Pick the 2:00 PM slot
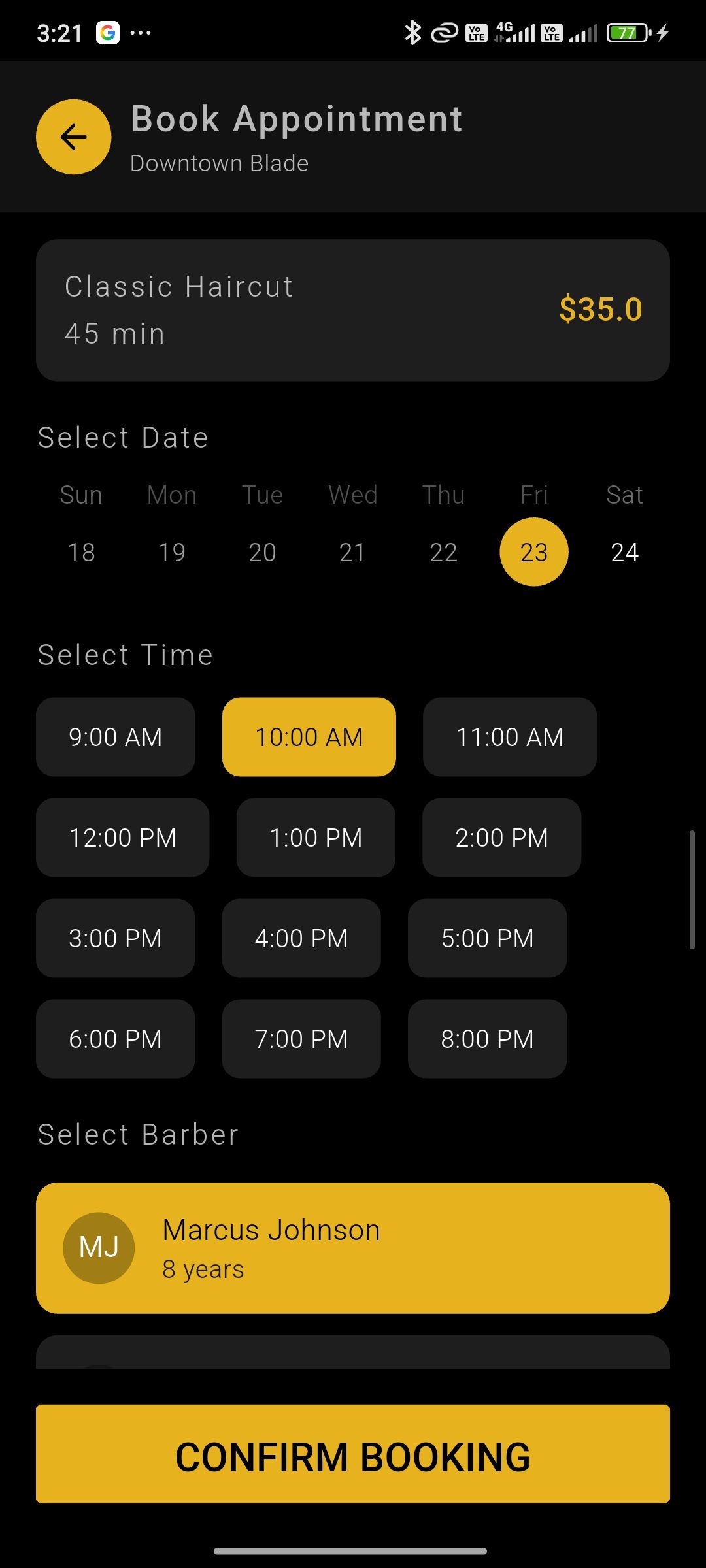Viewport: 706px width, 1568px height. click(501, 838)
